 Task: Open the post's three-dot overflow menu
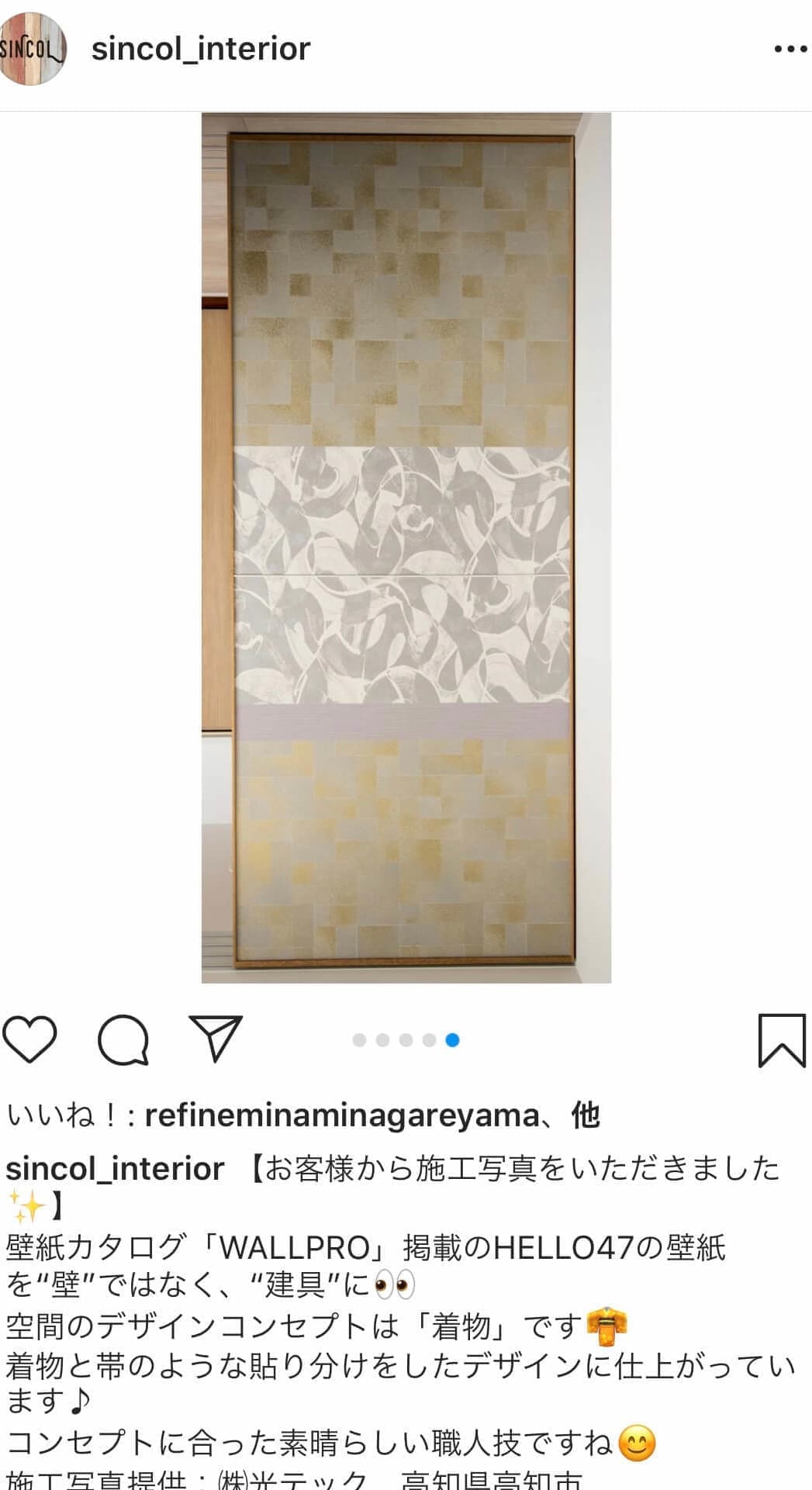pyautogui.click(x=790, y=50)
